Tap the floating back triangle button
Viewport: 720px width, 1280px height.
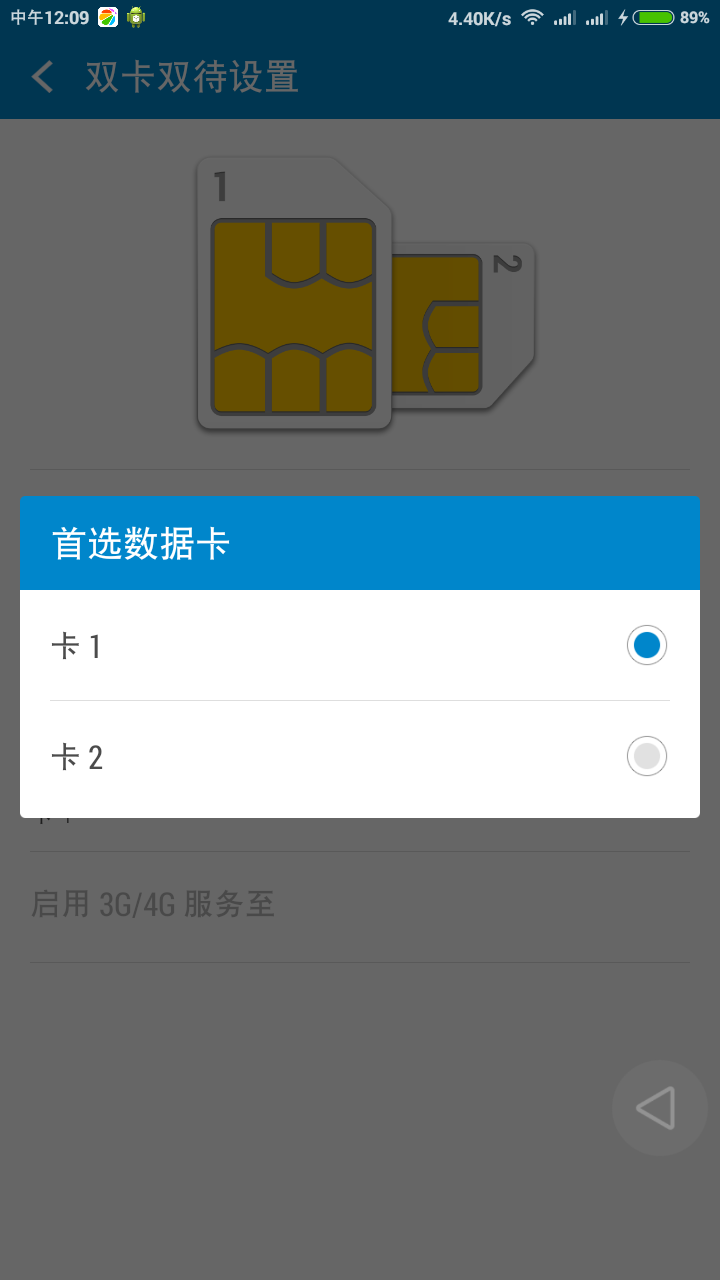[x=658, y=1108]
